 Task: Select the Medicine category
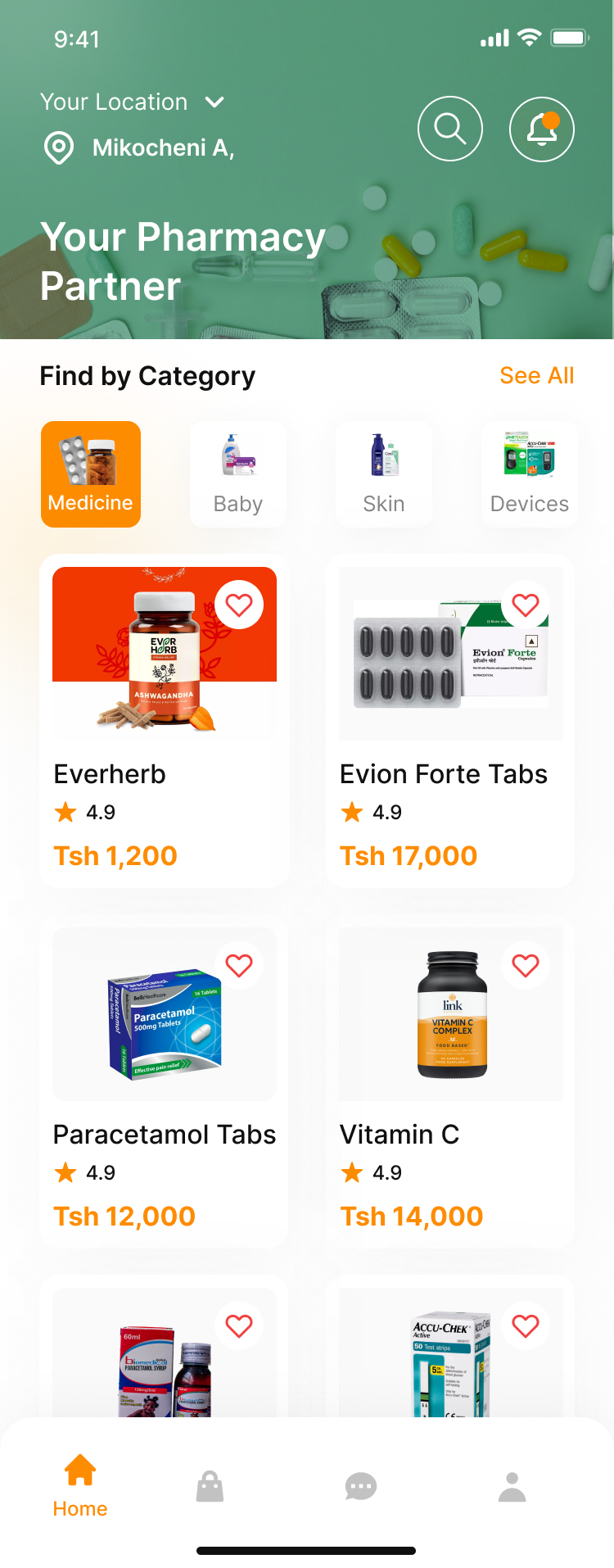(x=91, y=474)
